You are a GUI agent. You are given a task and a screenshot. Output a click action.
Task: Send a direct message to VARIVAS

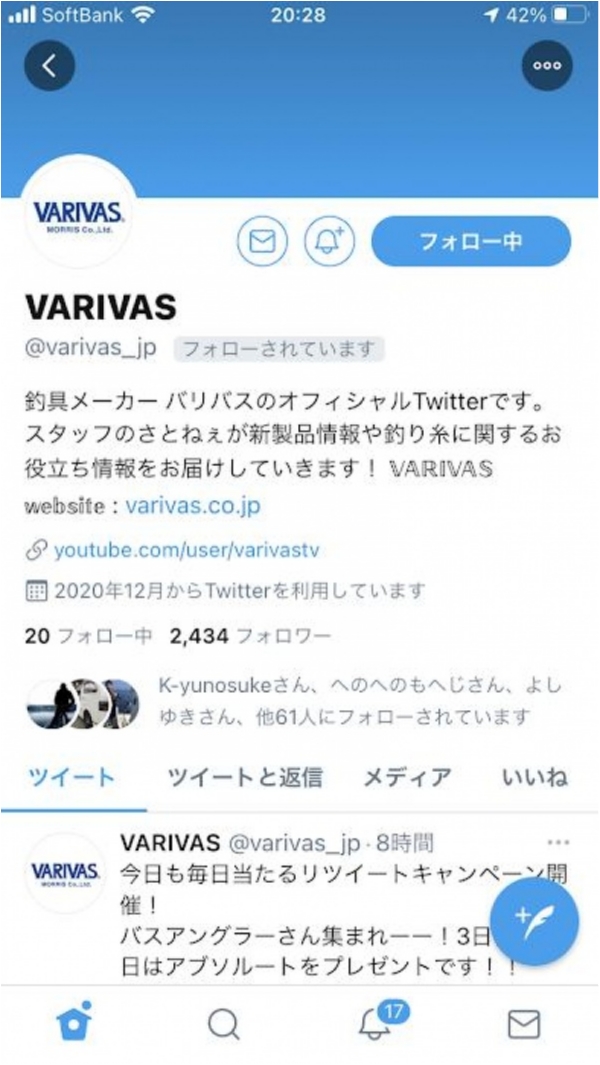[262, 241]
